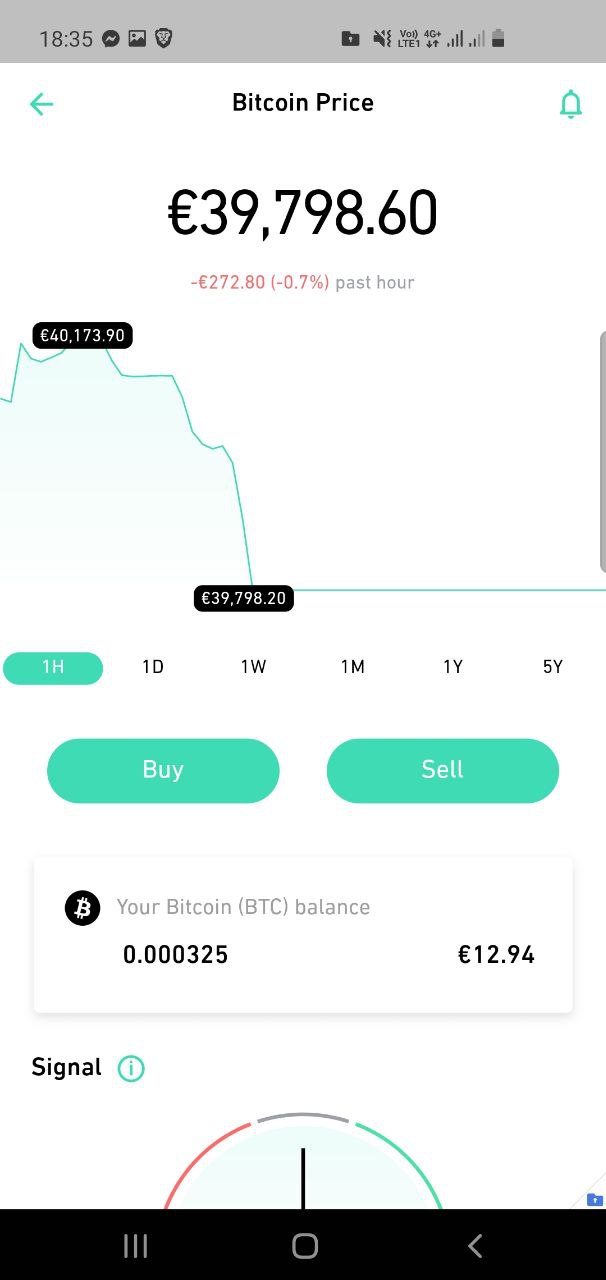Switch chart to 1D range

[153, 667]
